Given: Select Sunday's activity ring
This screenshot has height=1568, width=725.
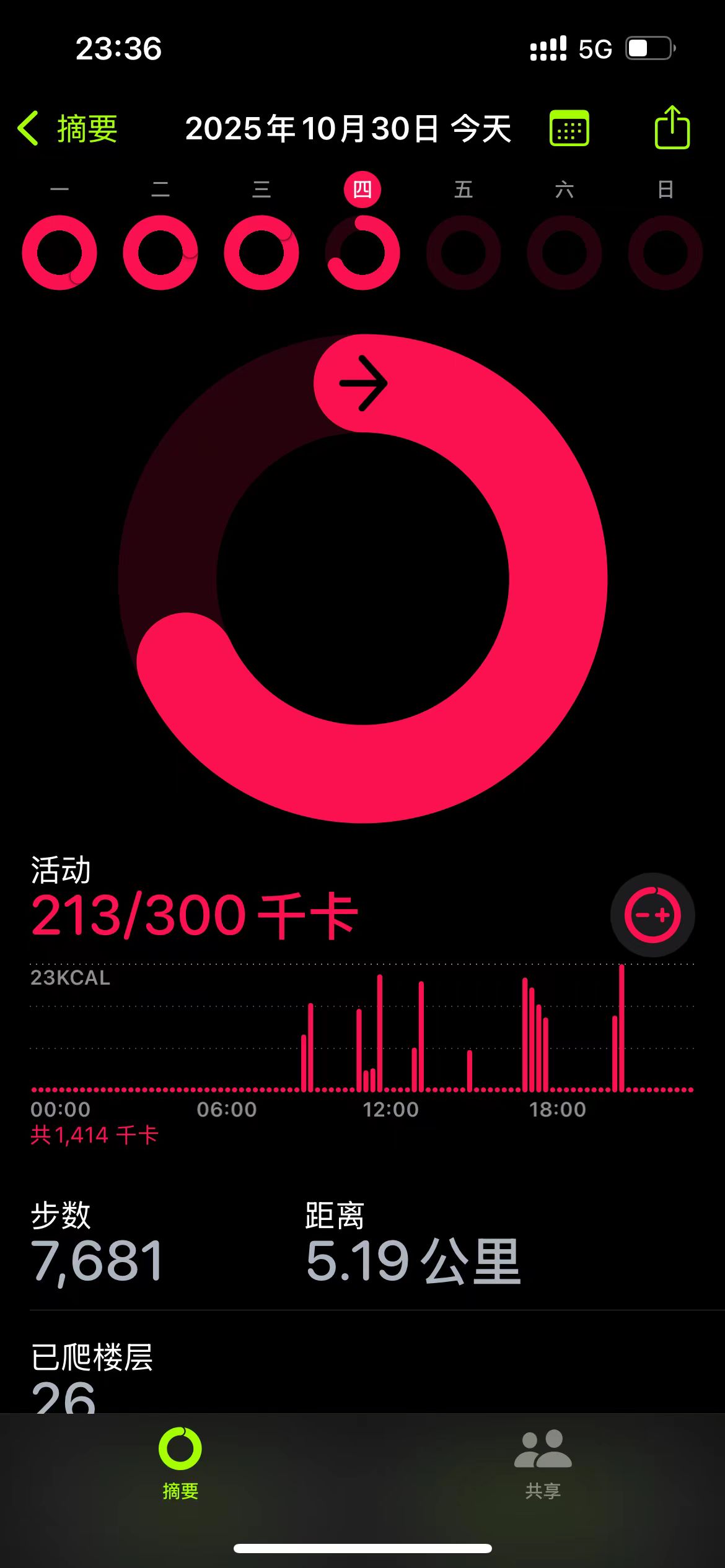Looking at the screenshot, I should tap(666, 253).
